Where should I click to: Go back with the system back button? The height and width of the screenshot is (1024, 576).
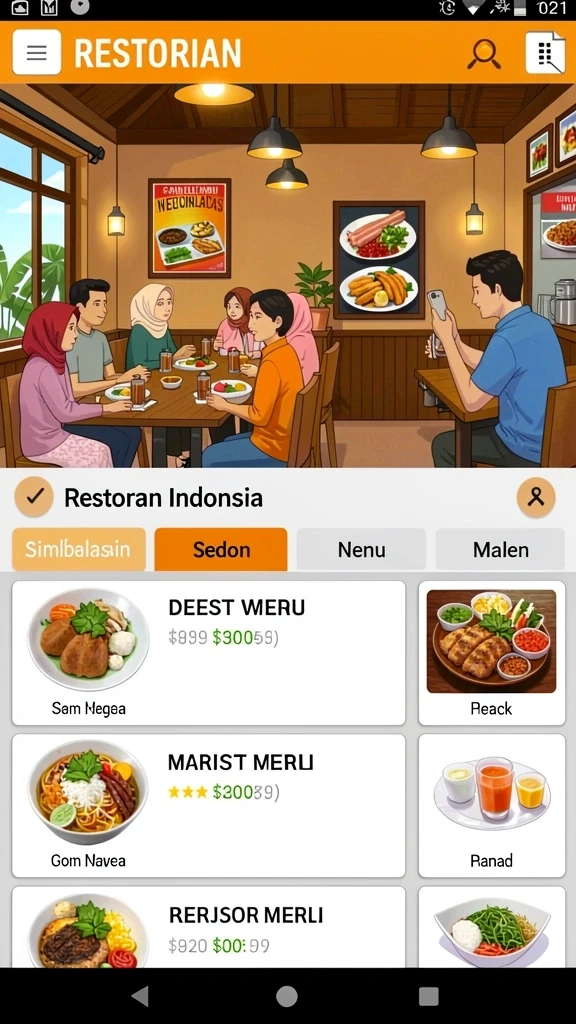click(x=140, y=996)
